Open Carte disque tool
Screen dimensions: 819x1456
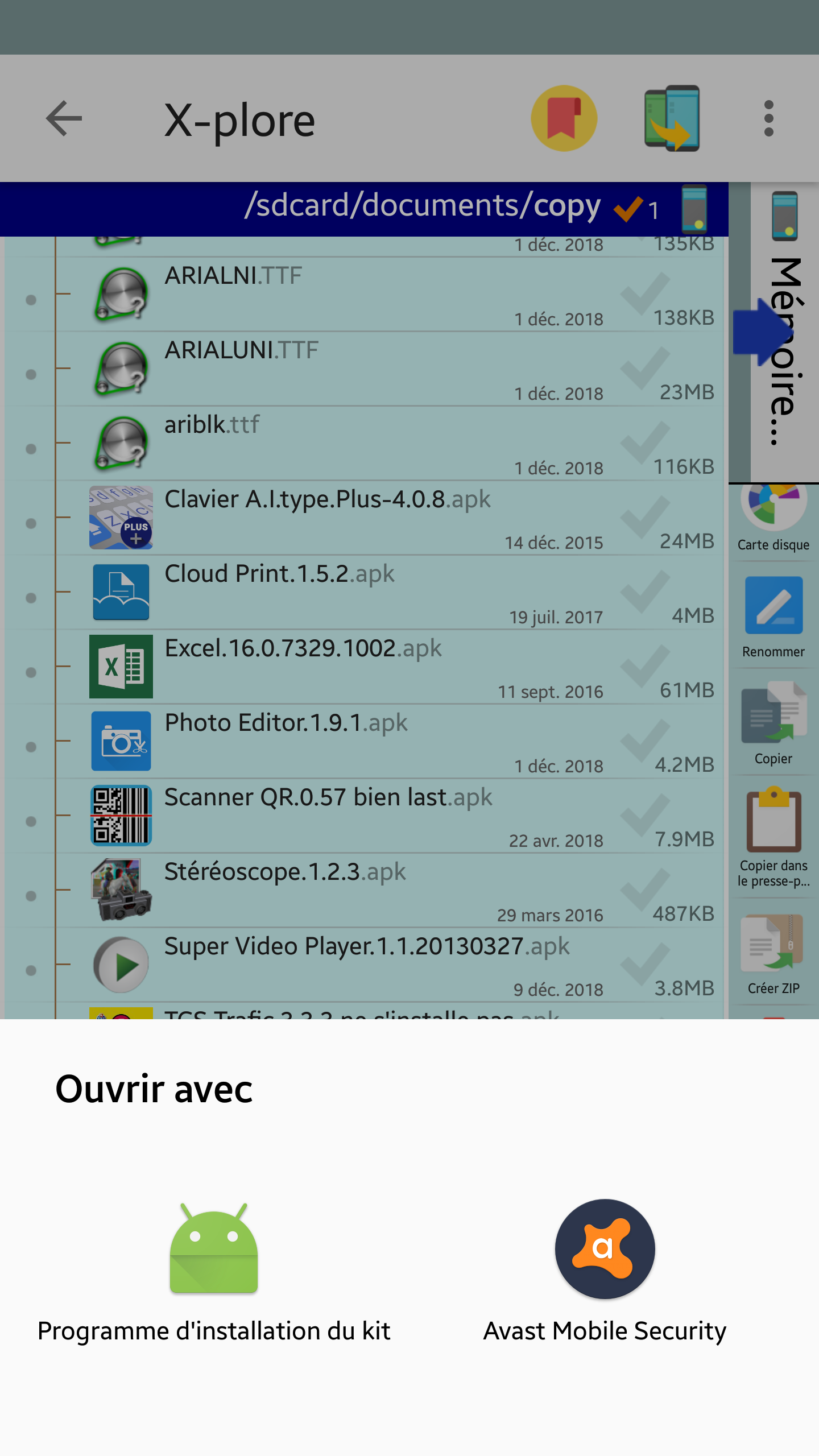point(773,519)
